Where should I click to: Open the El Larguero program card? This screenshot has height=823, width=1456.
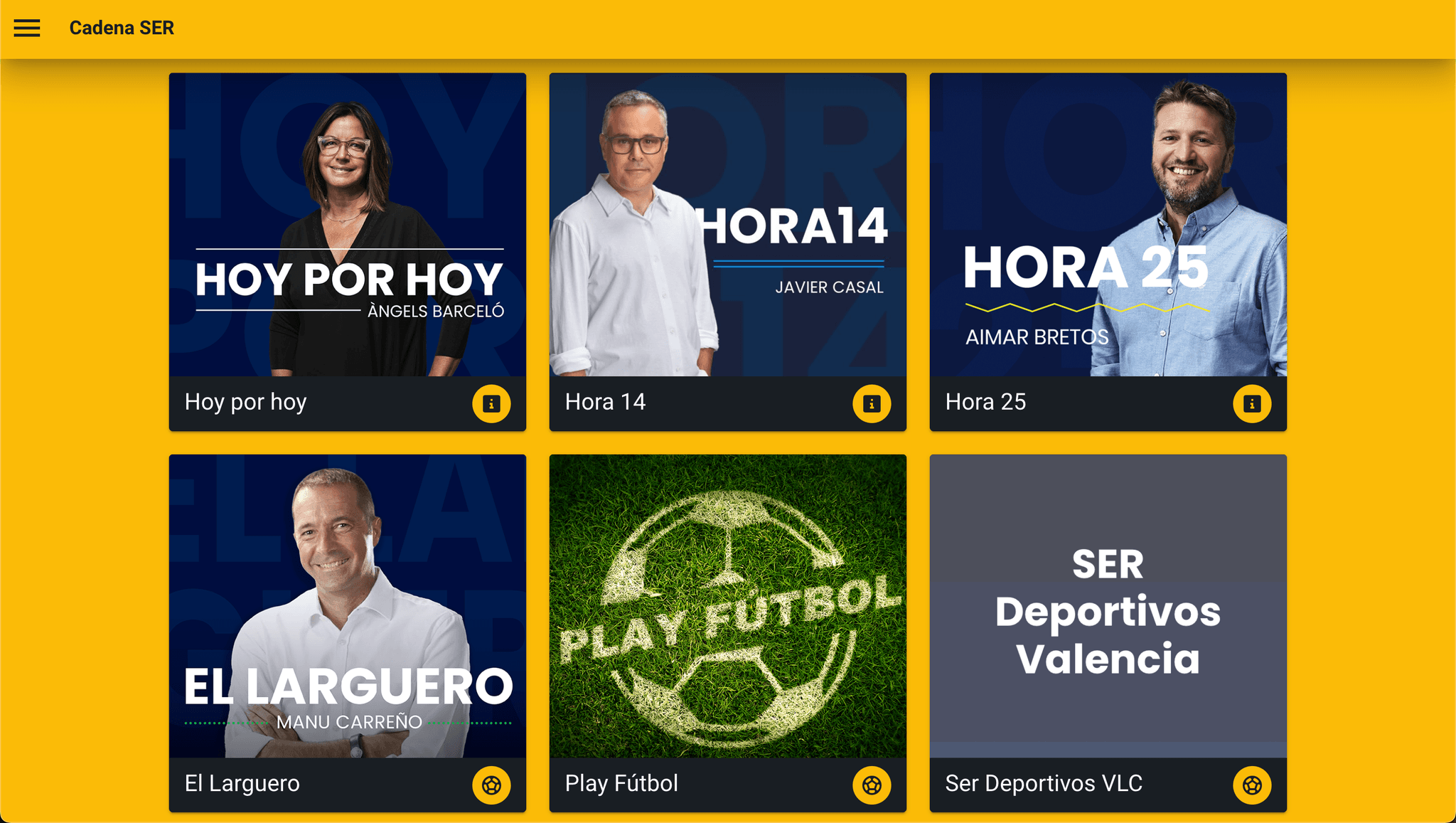[347, 606]
